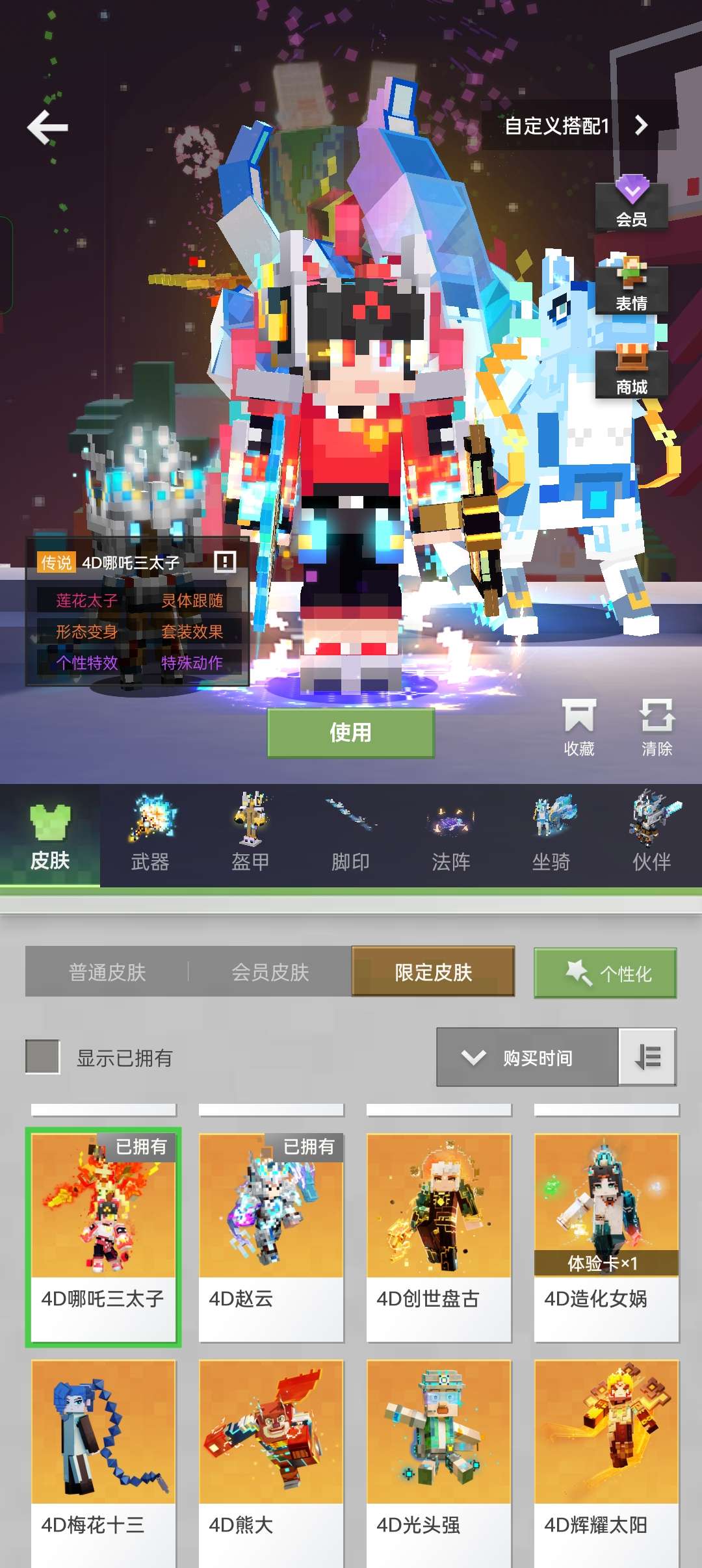Viewport: 702px width, 1568px height.
Task: Switch to the 武器 tab
Action: tap(150, 835)
